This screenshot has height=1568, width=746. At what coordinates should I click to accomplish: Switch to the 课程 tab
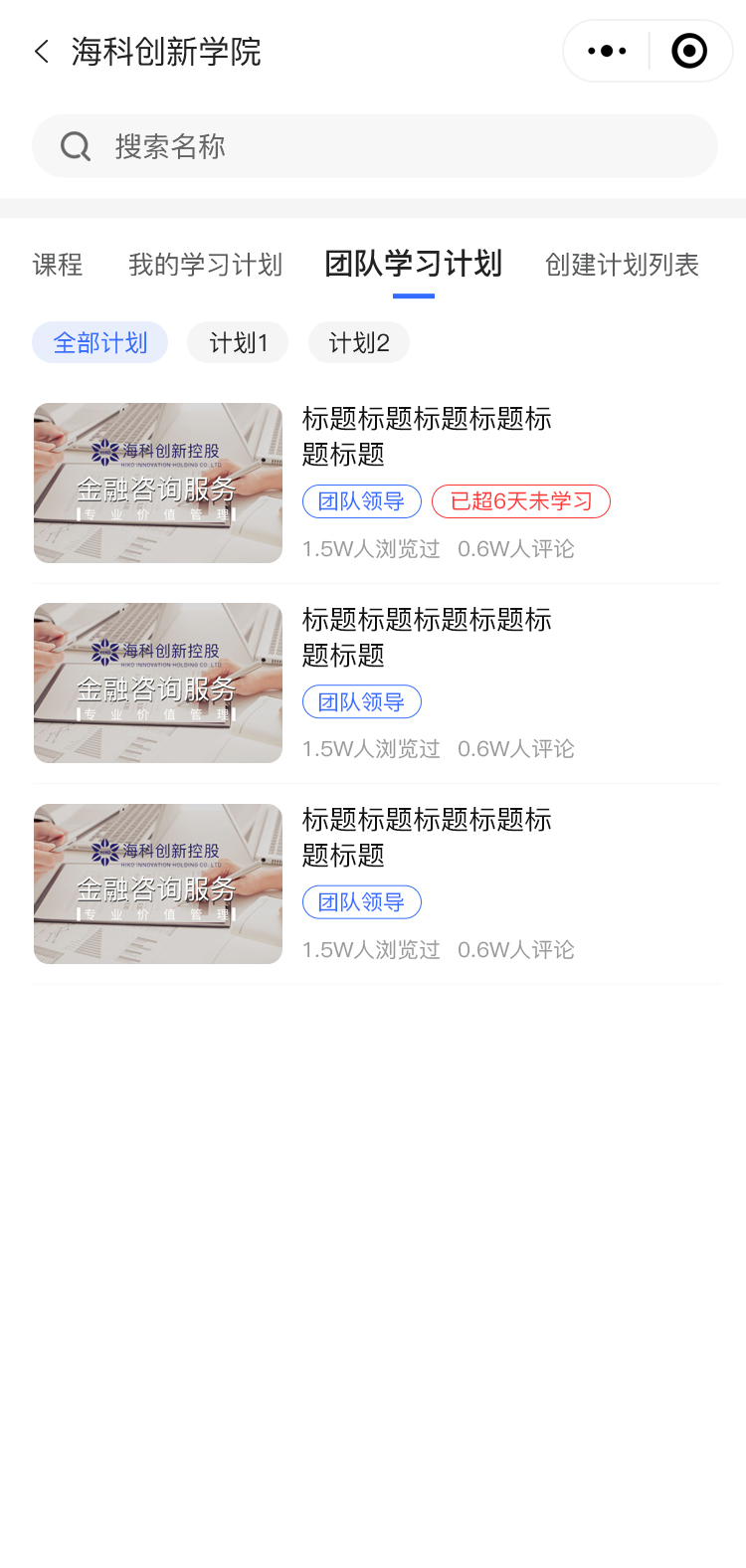coord(58,265)
